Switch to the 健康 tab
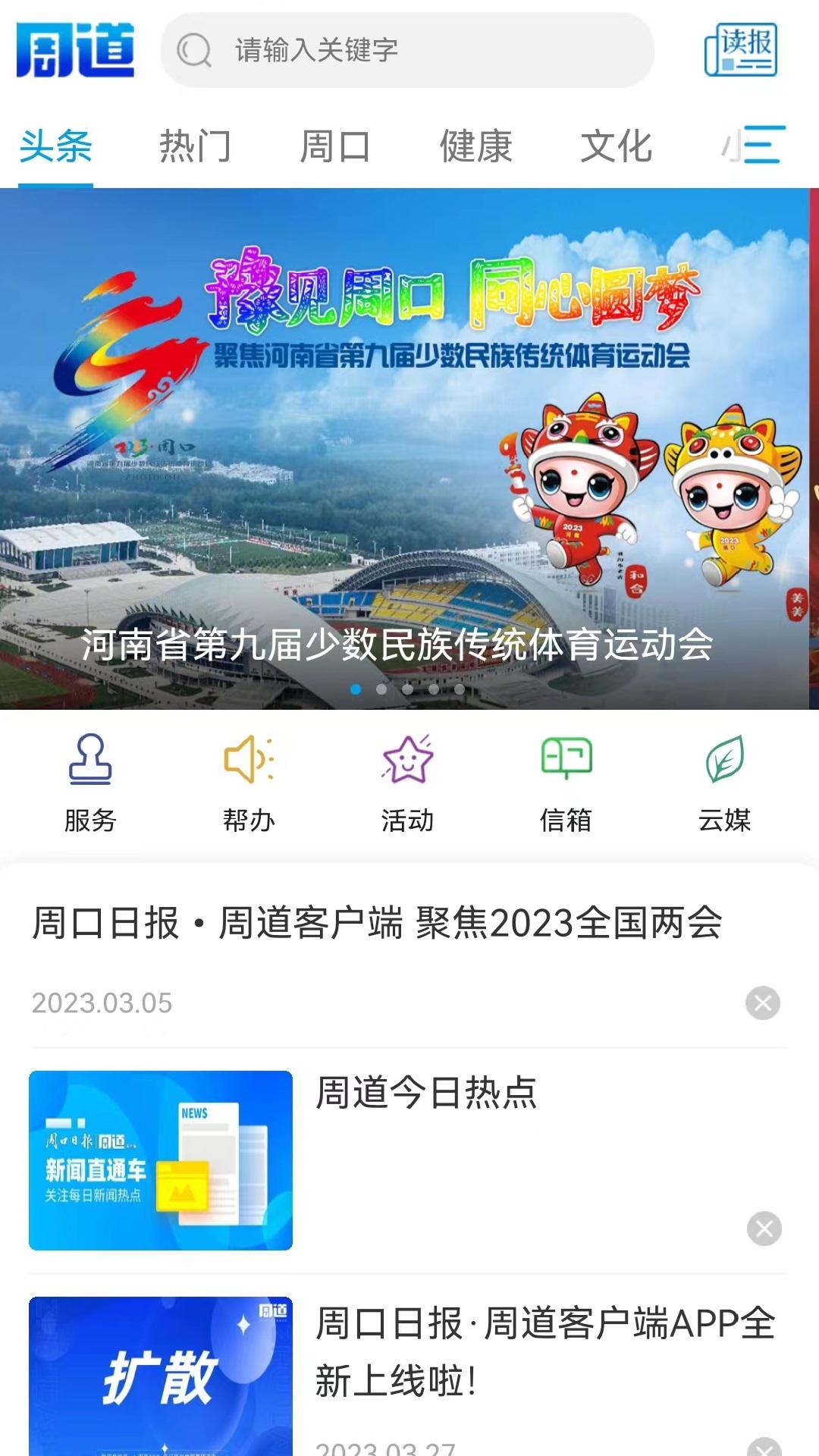 point(477,146)
